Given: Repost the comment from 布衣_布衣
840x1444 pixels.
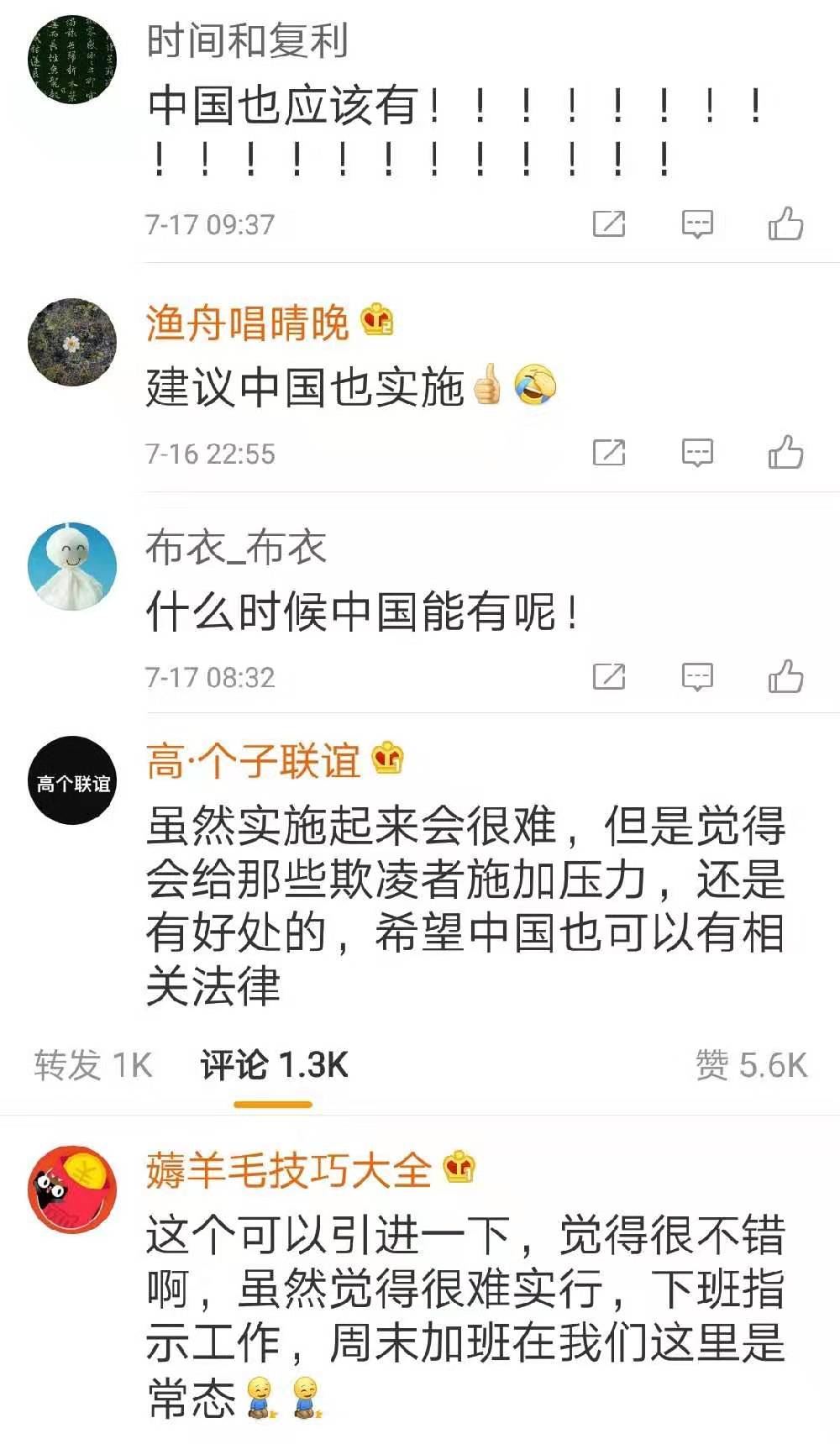Looking at the screenshot, I should point(609,676).
